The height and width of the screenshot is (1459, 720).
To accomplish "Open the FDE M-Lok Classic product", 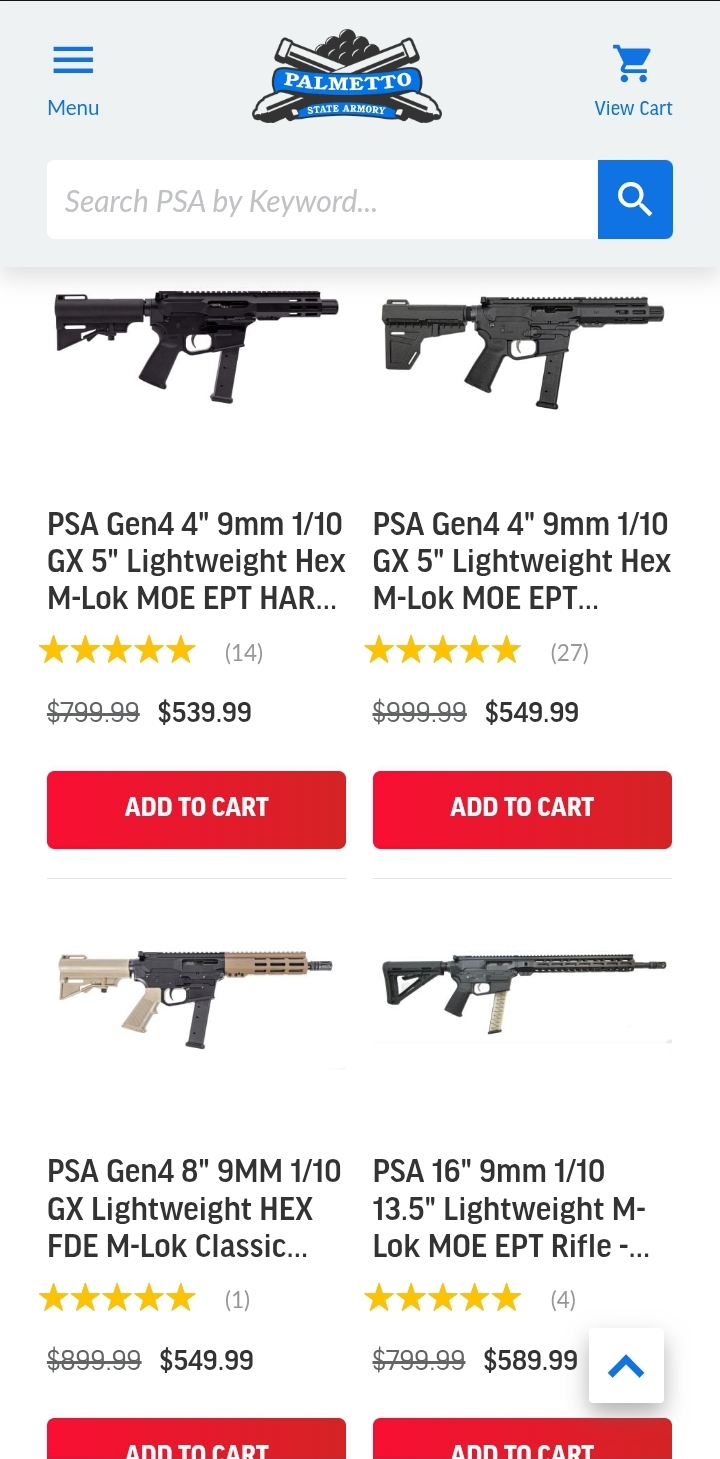I will coord(196,1208).
